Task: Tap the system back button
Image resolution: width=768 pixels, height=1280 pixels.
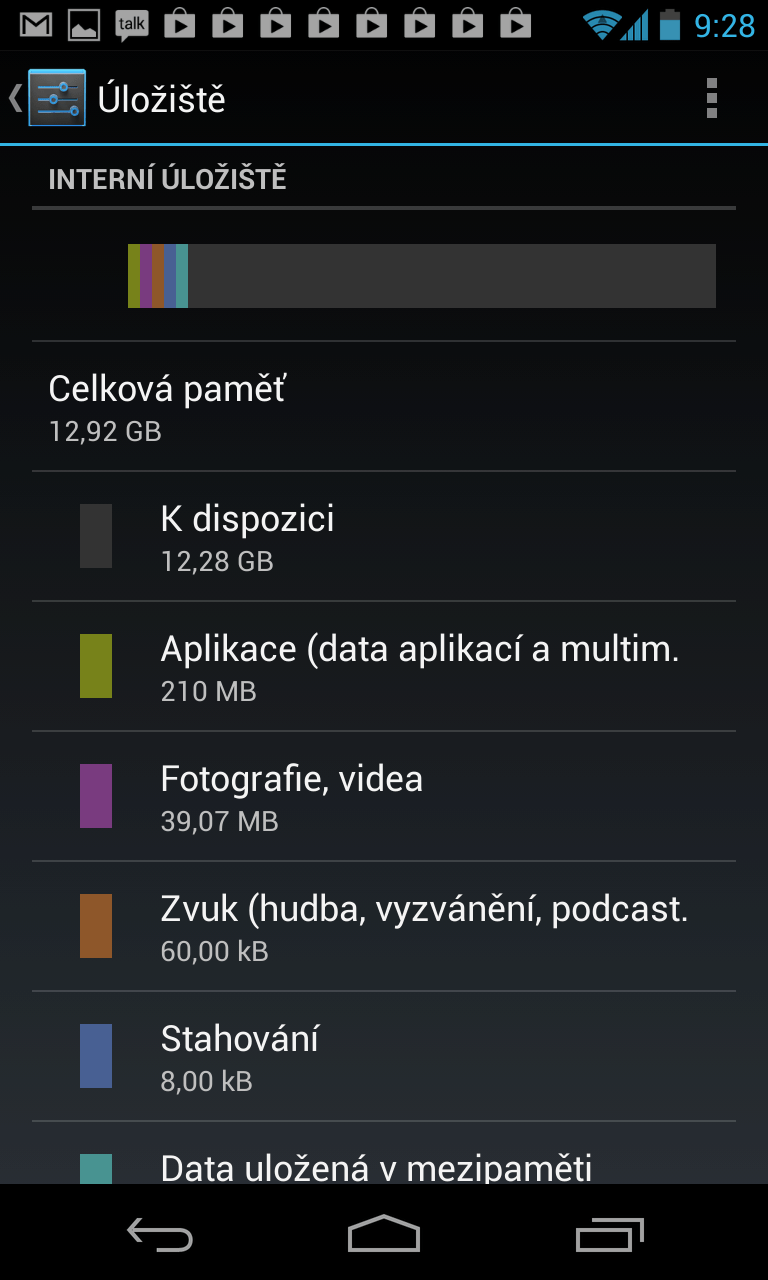Action: click(160, 1234)
